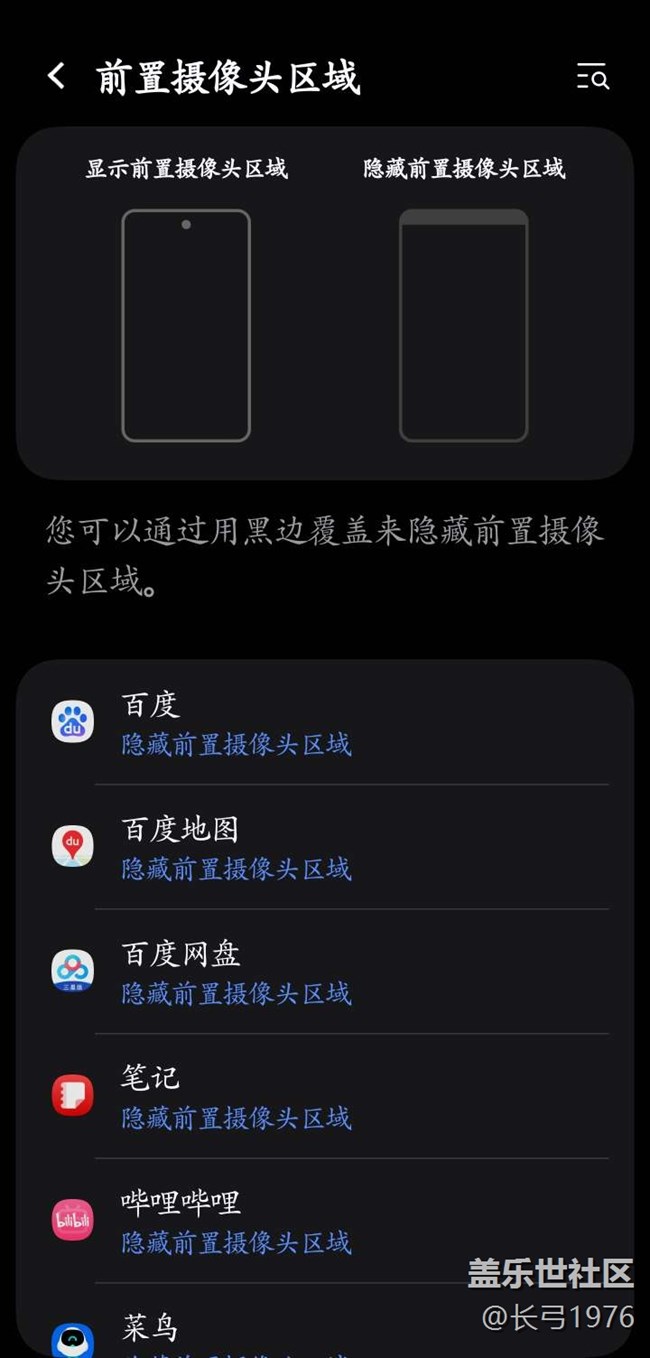Open the 百度 app row
Viewport: 650px width, 1358px height.
(325, 723)
